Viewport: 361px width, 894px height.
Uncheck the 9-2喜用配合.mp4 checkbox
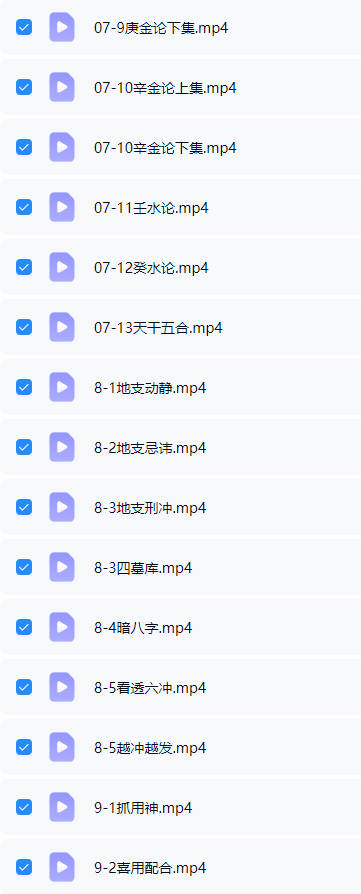click(x=24, y=868)
